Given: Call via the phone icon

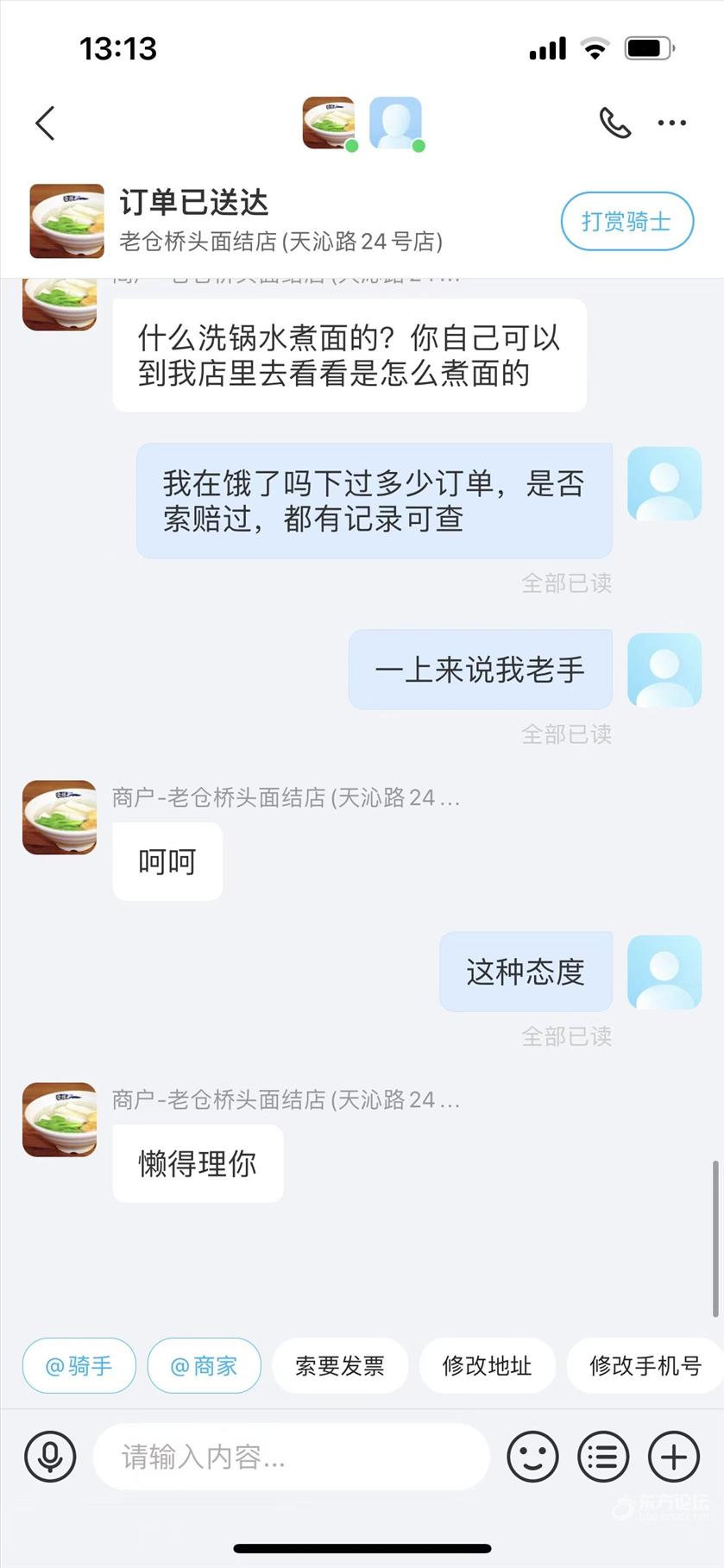Looking at the screenshot, I should (x=614, y=123).
